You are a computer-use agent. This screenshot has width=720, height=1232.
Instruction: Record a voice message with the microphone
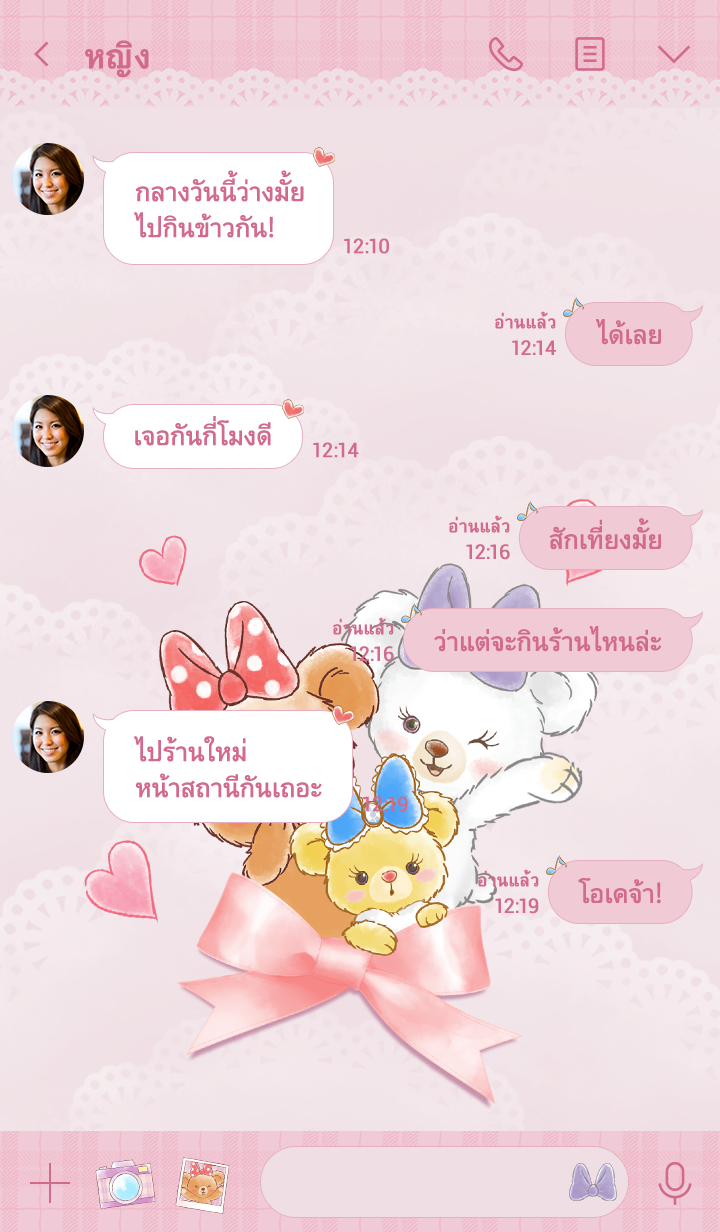point(675,1183)
